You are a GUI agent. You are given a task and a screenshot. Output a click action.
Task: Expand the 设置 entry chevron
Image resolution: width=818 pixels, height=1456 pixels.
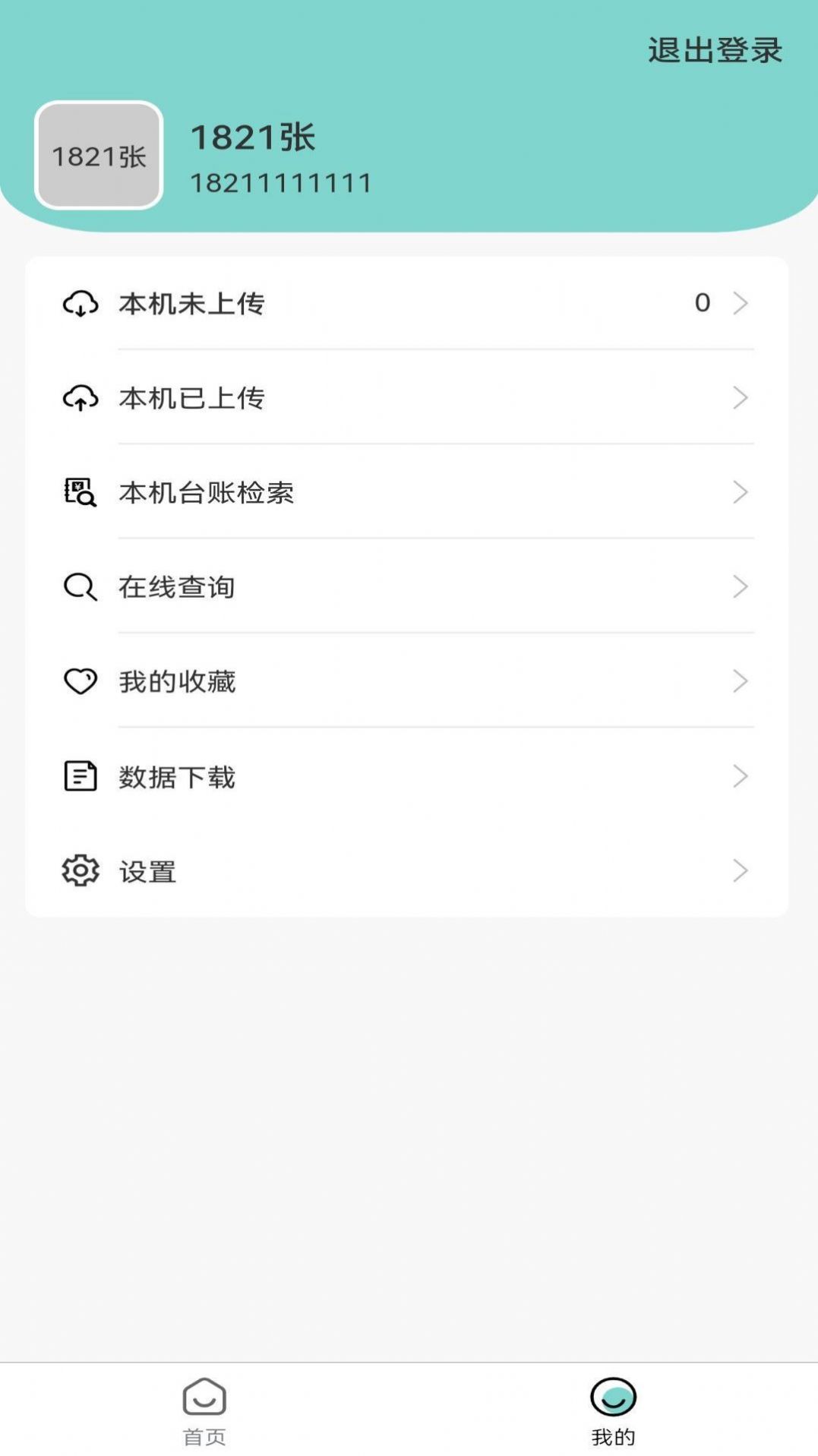point(741,871)
